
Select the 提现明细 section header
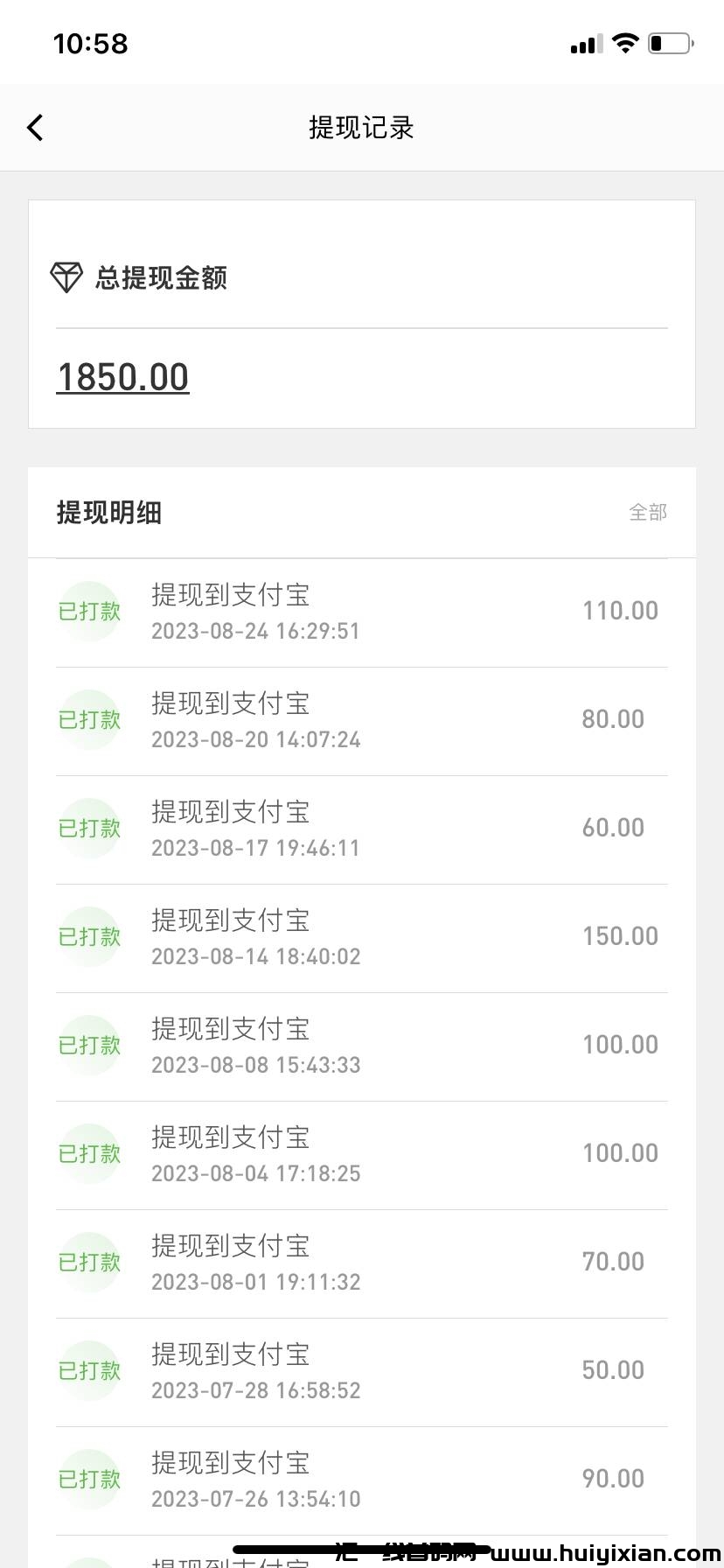pyautogui.click(x=108, y=513)
